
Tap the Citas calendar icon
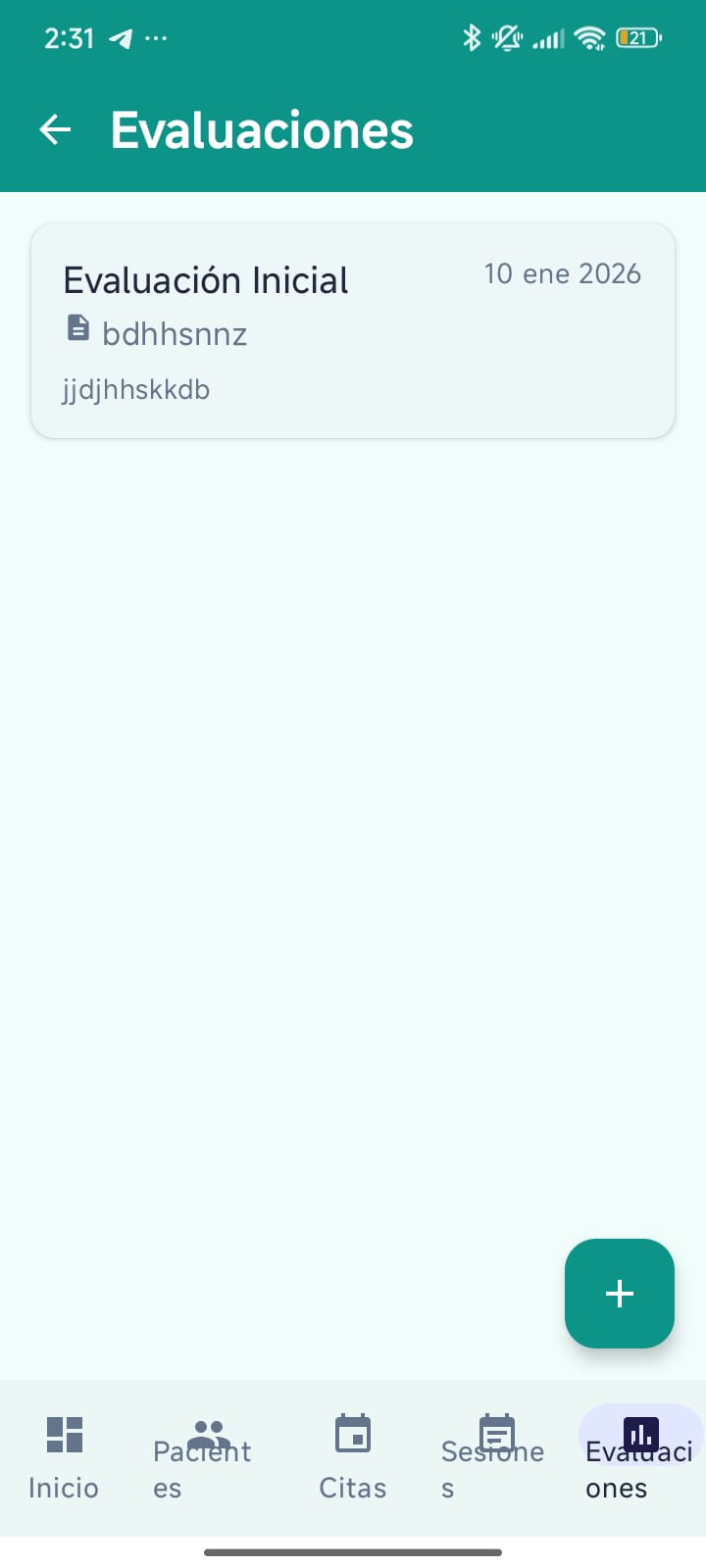coord(352,1431)
